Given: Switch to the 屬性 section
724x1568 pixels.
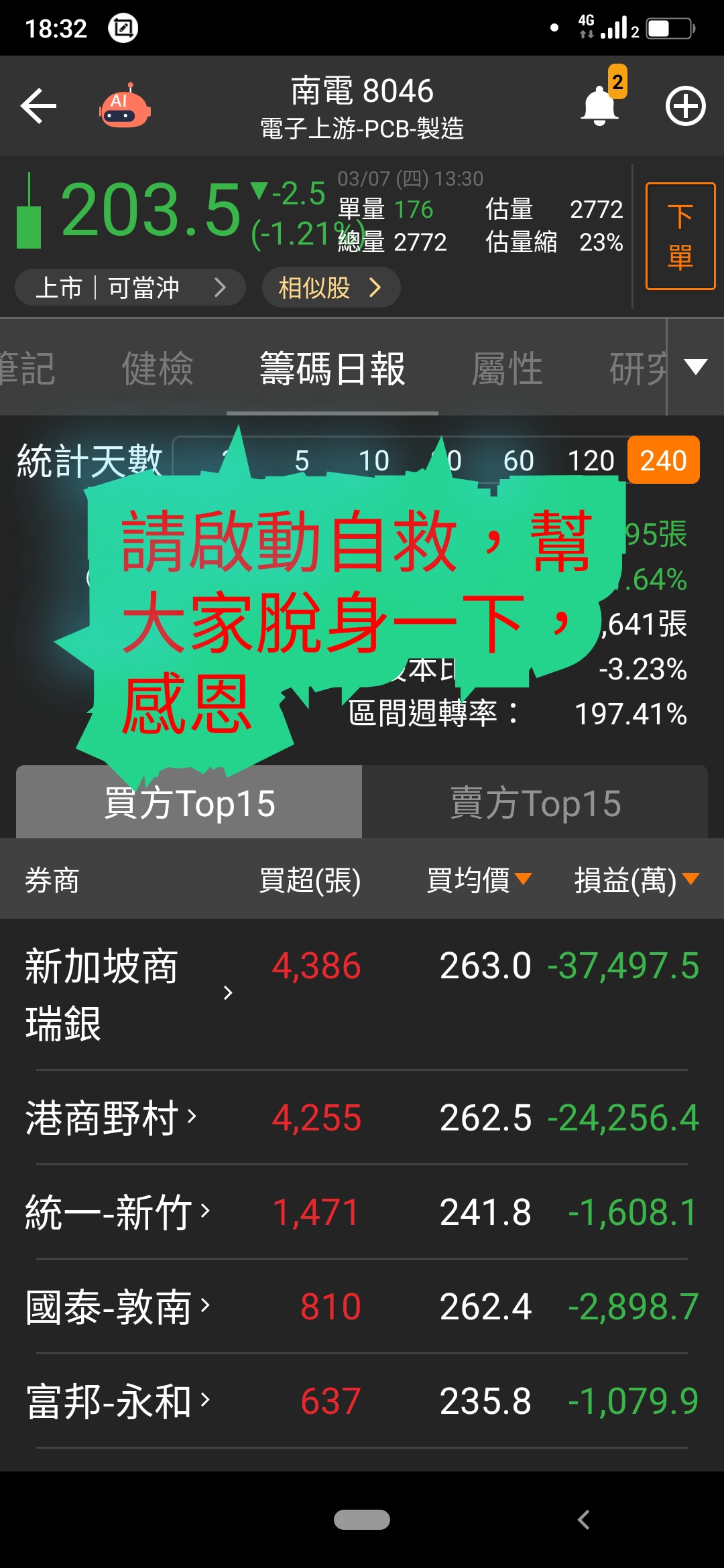Looking at the screenshot, I should [x=507, y=369].
